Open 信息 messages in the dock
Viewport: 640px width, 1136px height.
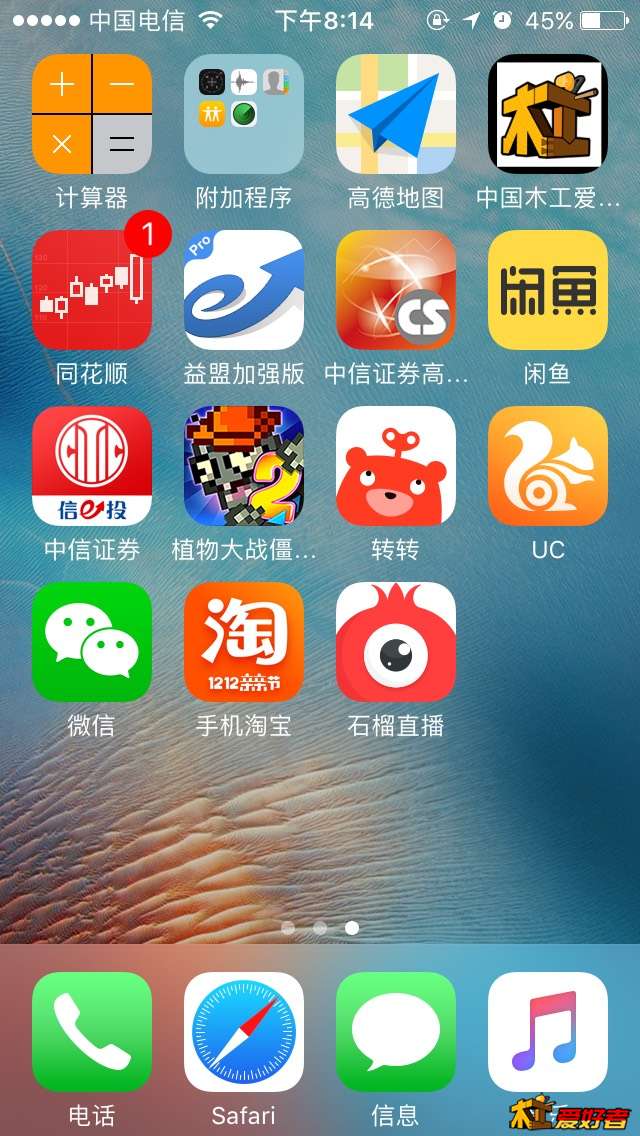click(396, 1032)
